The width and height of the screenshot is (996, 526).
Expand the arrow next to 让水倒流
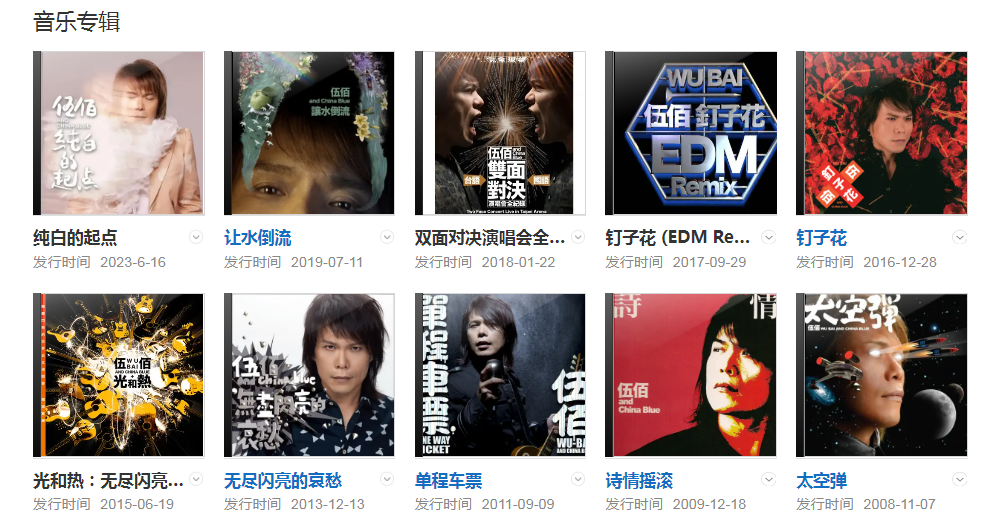387,237
